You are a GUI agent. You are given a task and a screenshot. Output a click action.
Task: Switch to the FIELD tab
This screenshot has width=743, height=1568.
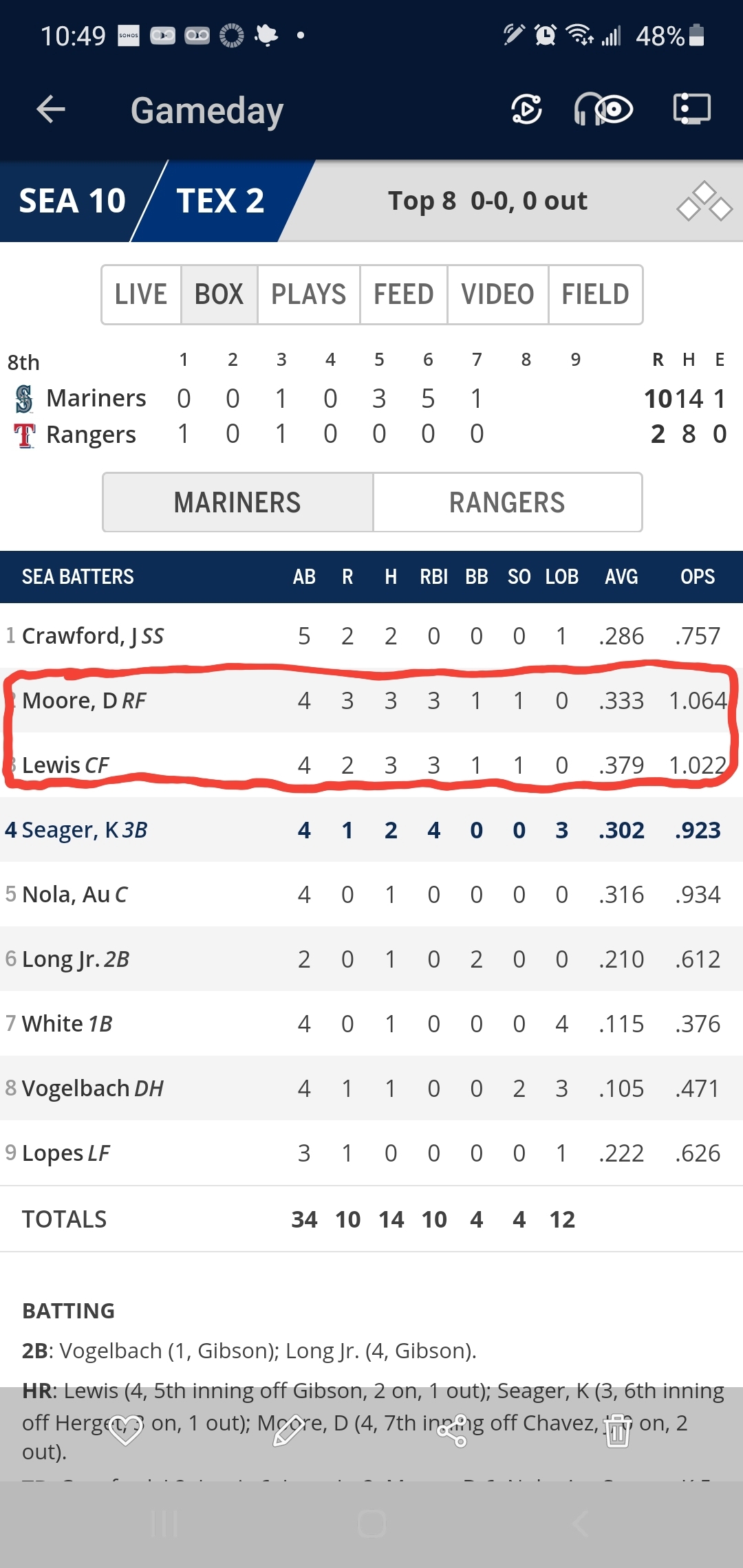tap(595, 294)
